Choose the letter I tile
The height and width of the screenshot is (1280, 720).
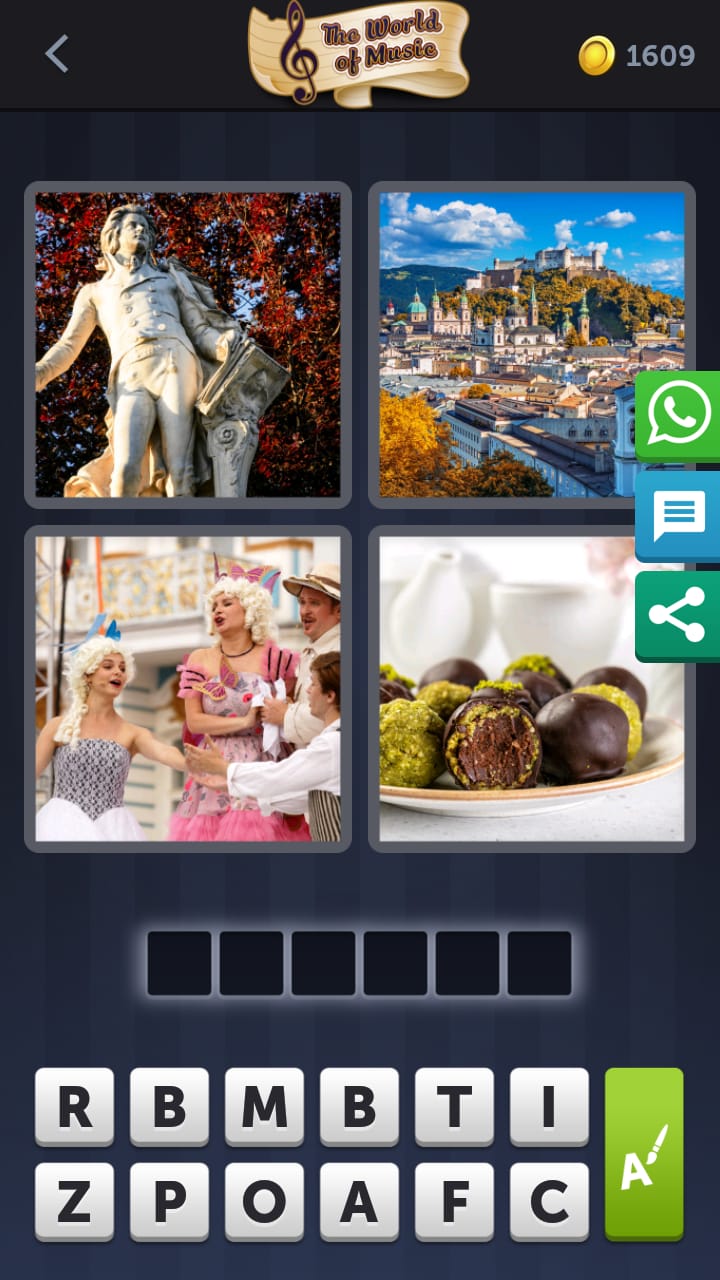point(549,1107)
